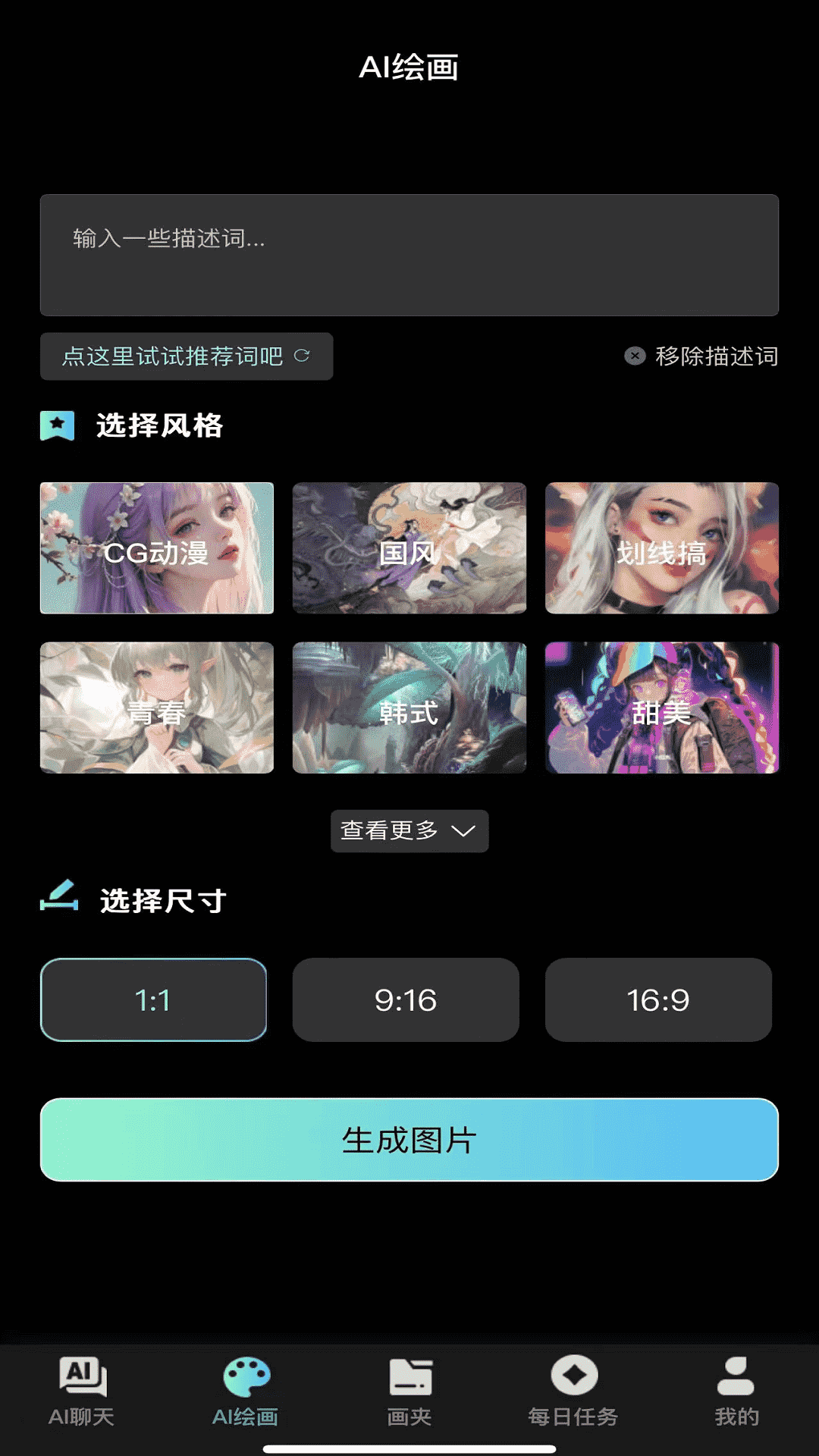Select the 1:1 size option
This screenshot has width=819, height=1456.
153,999
